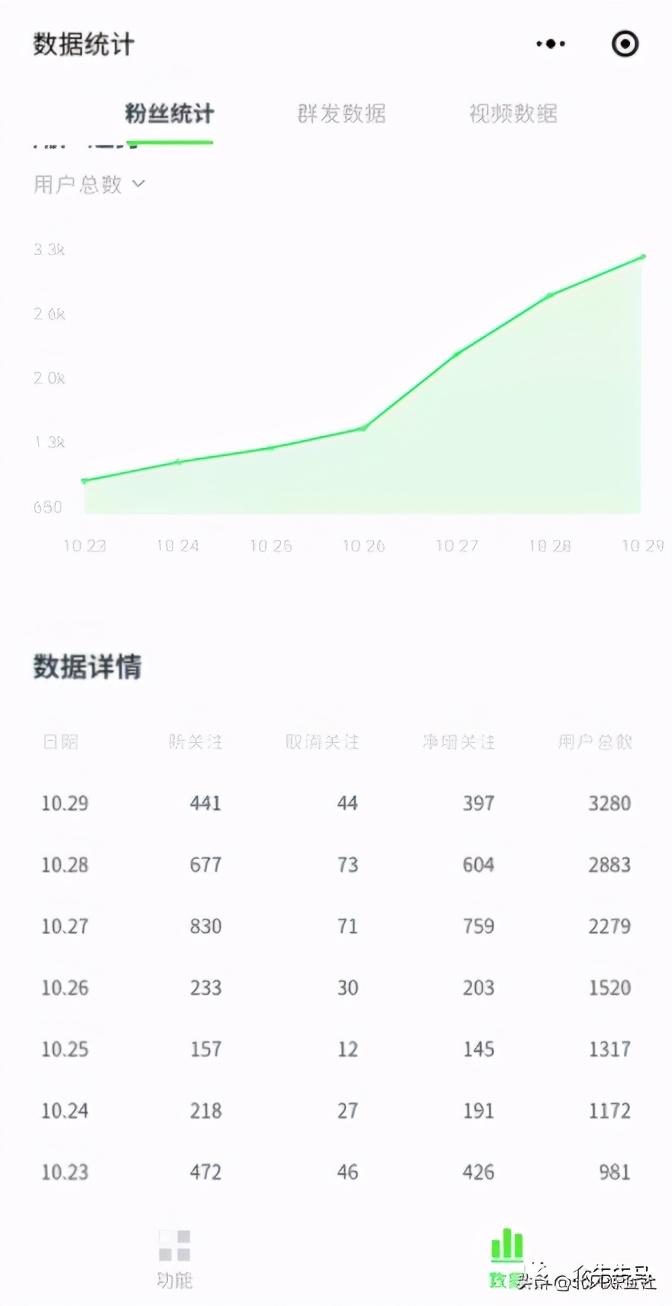Expand the 用户总数 dropdown
Viewport: 672px width, 1306px height.
point(90,184)
